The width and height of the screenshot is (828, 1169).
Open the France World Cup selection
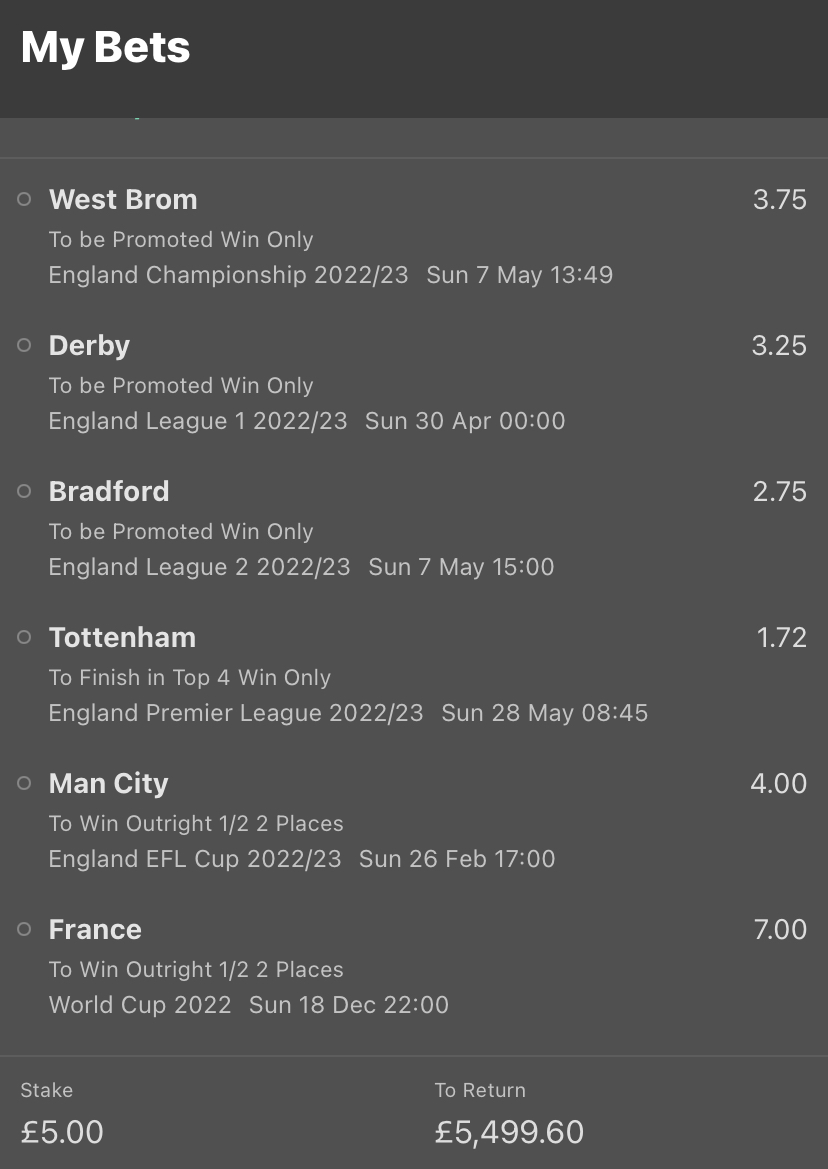pos(95,929)
